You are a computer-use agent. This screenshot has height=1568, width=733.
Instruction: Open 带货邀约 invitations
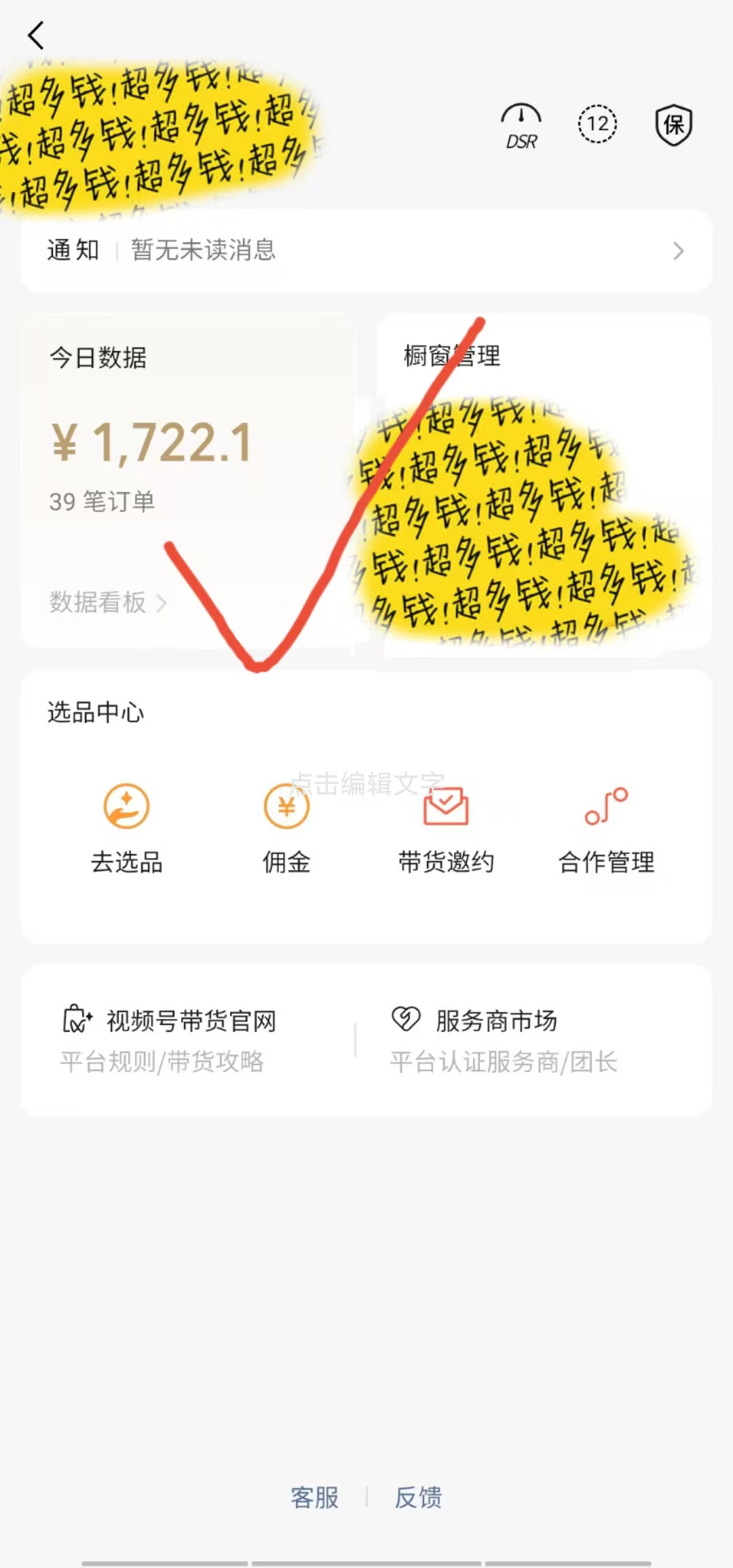[446, 829]
